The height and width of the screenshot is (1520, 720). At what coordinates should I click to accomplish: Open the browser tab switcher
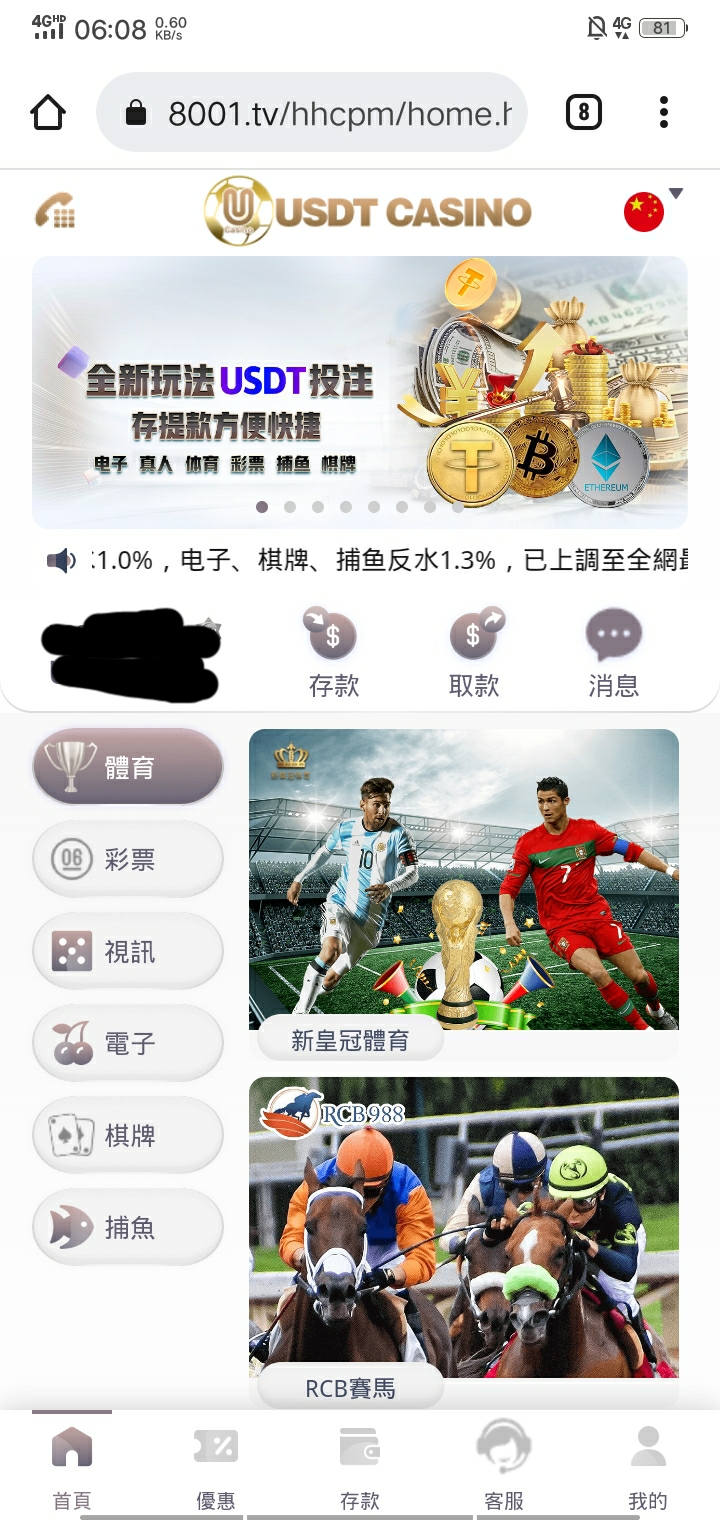click(584, 113)
